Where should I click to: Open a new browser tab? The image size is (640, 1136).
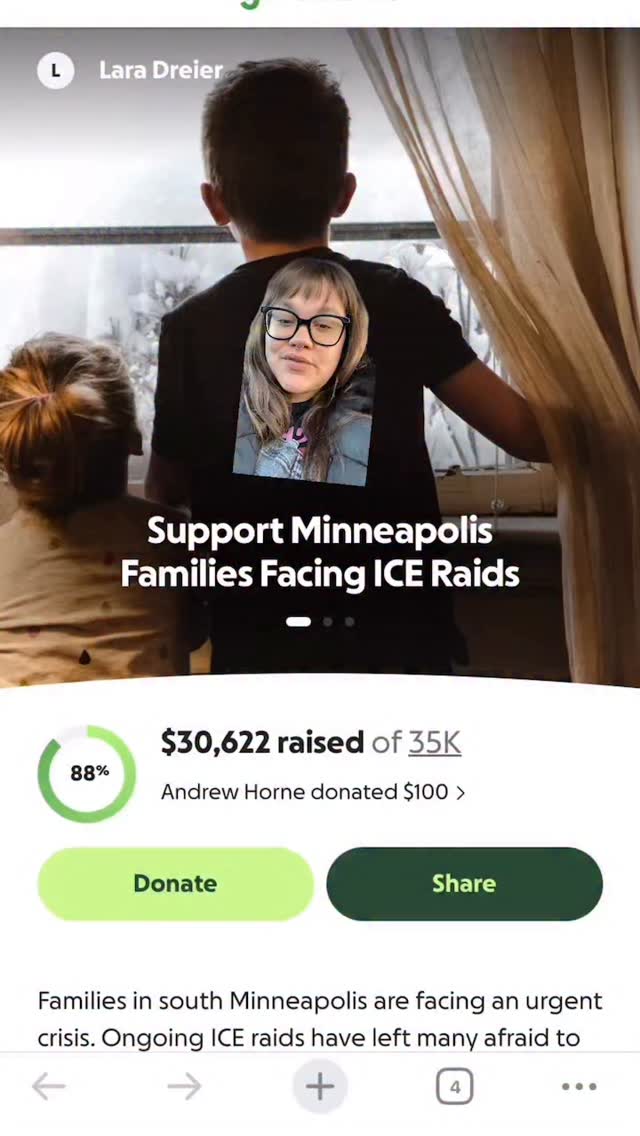(x=320, y=1086)
